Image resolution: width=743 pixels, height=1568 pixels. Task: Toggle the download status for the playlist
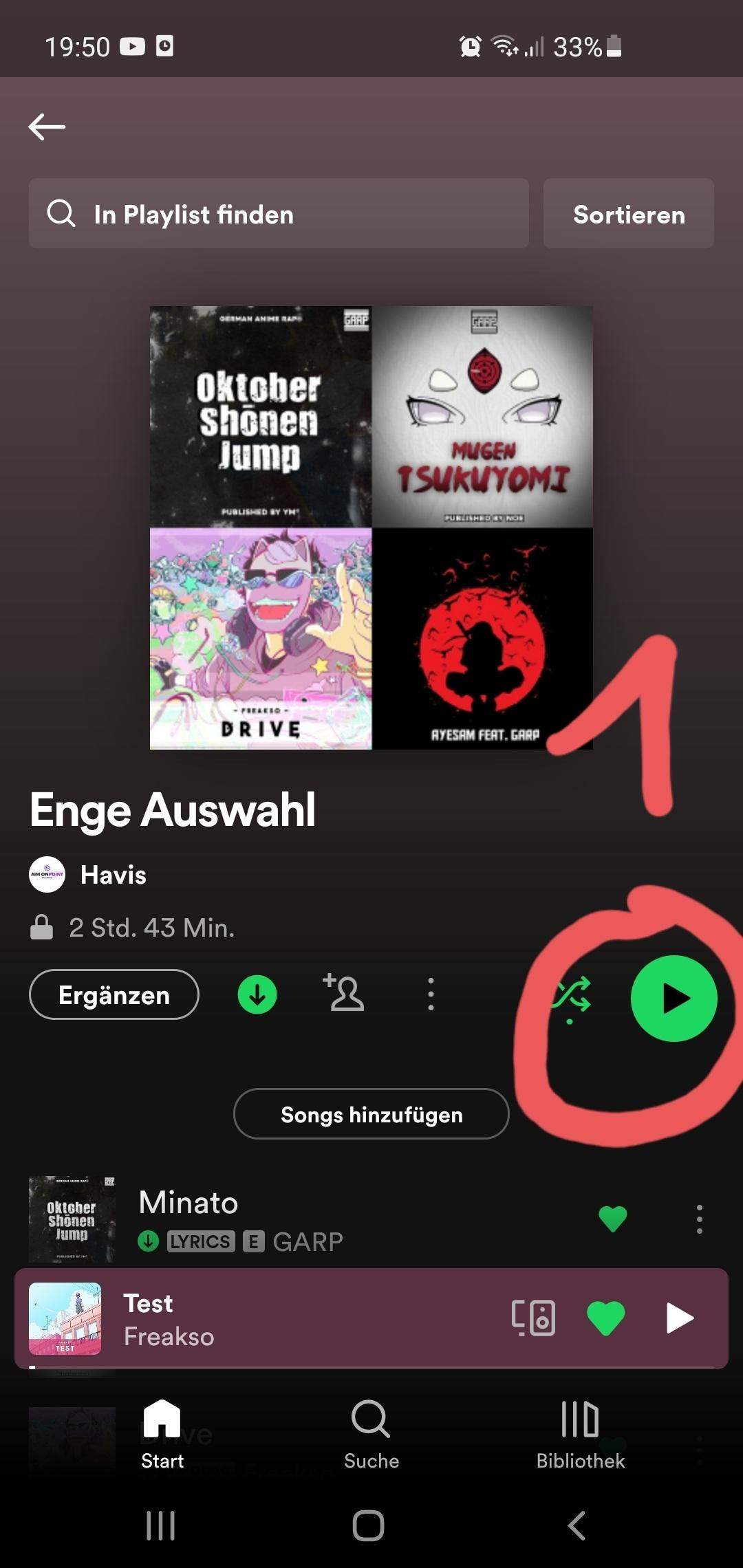(x=256, y=994)
